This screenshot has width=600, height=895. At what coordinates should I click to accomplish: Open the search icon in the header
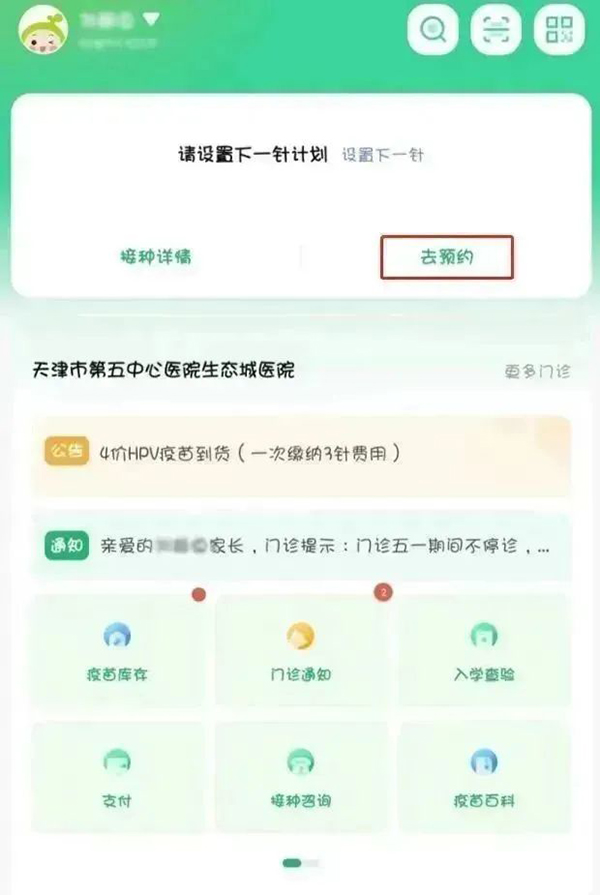[x=434, y=30]
